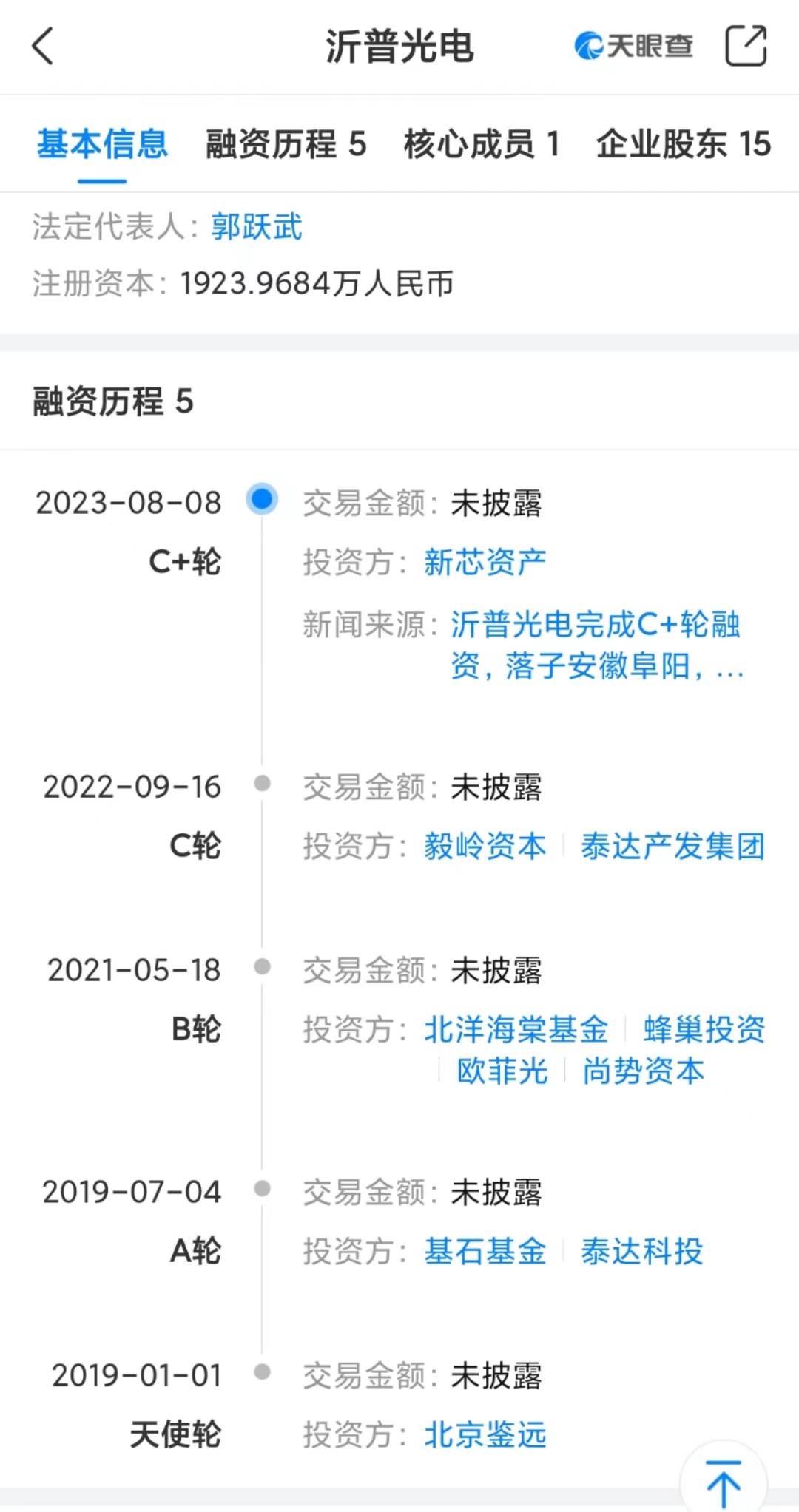The height and width of the screenshot is (1512, 799).
Task: Share this company page
Action: tap(746, 46)
